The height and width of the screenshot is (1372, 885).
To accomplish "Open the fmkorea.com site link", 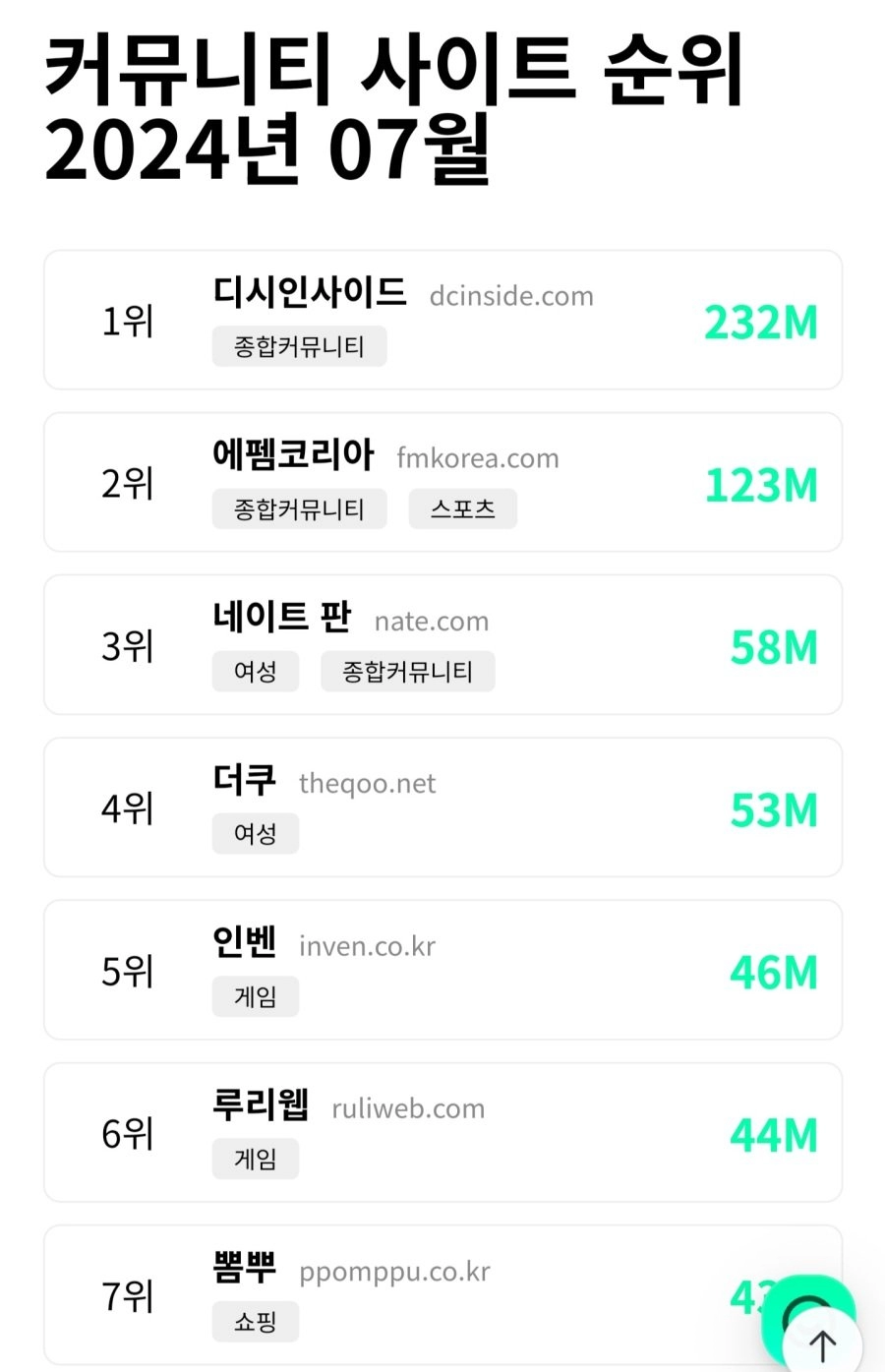I will [478, 457].
